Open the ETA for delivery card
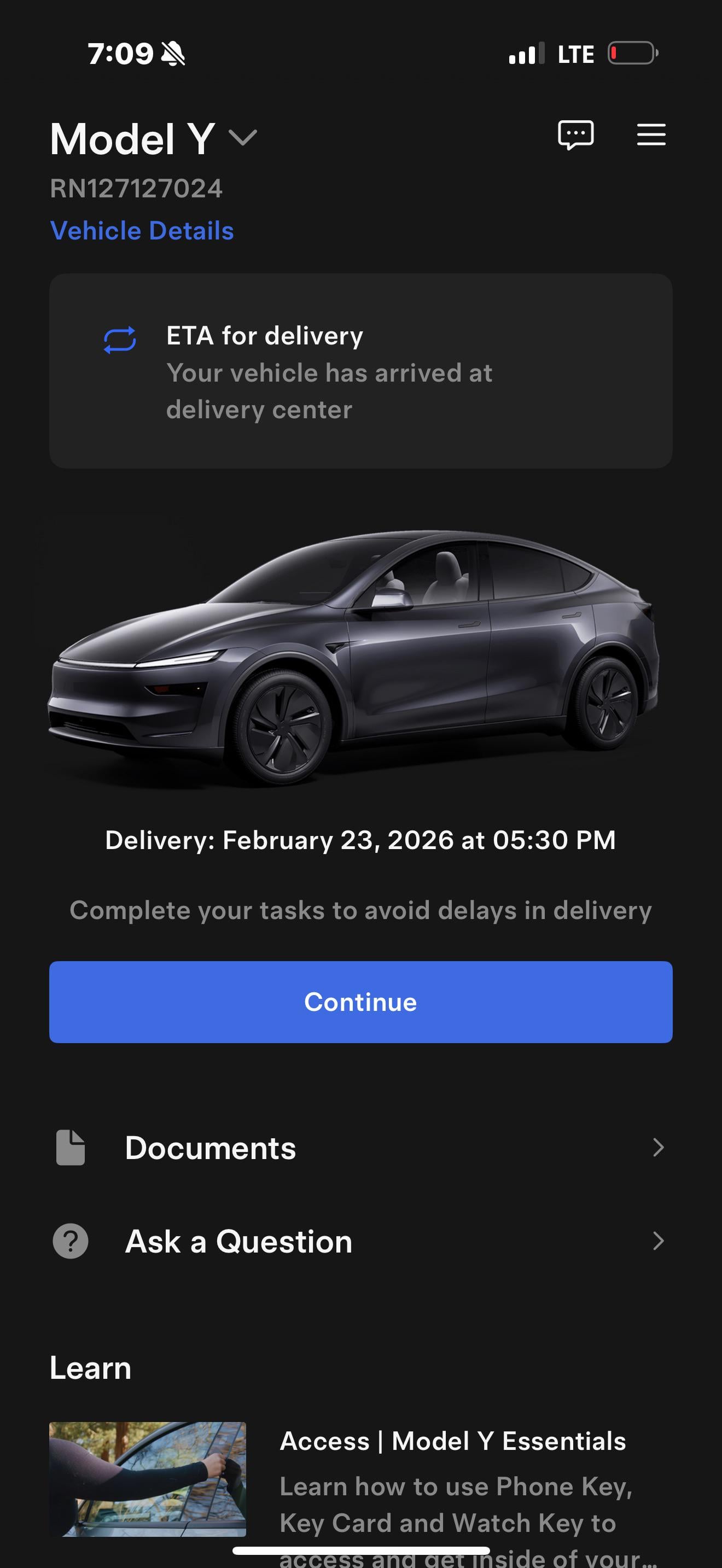 click(x=360, y=371)
